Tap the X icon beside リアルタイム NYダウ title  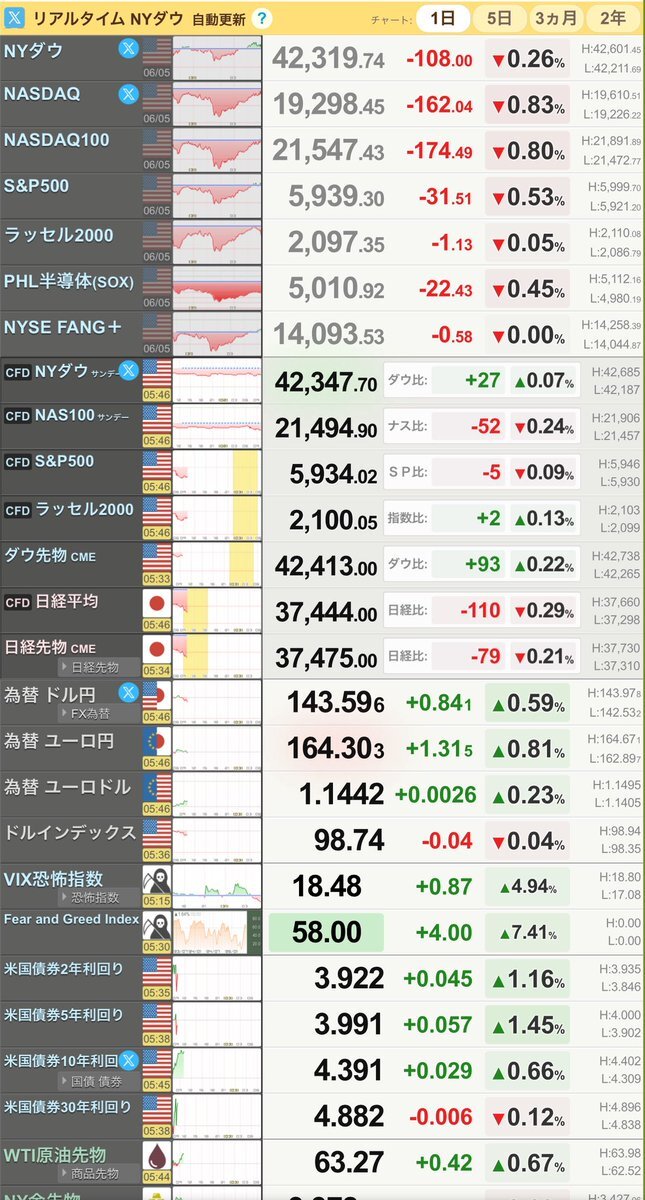14,18
